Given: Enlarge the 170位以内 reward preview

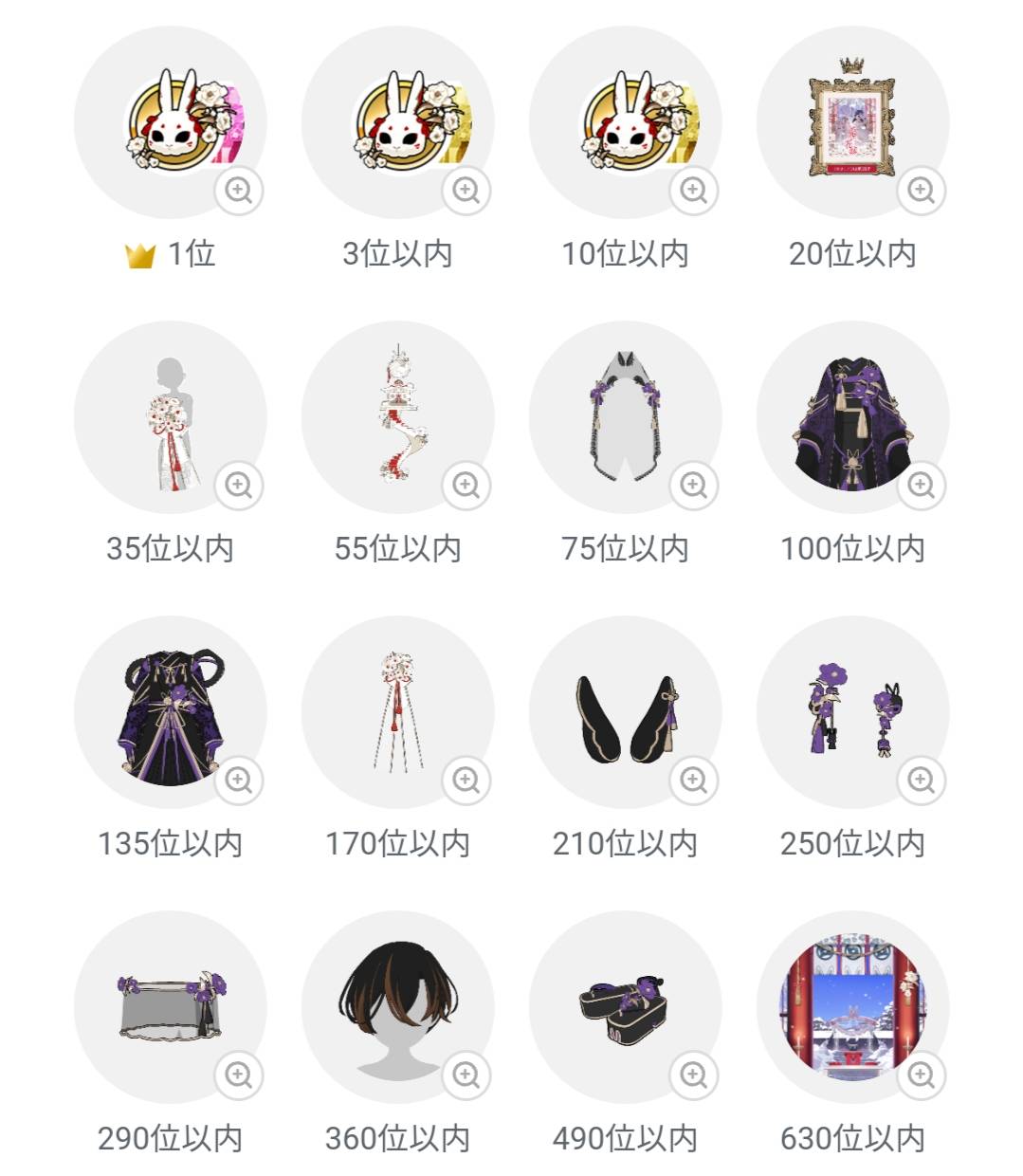Looking at the screenshot, I should click(x=466, y=781).
